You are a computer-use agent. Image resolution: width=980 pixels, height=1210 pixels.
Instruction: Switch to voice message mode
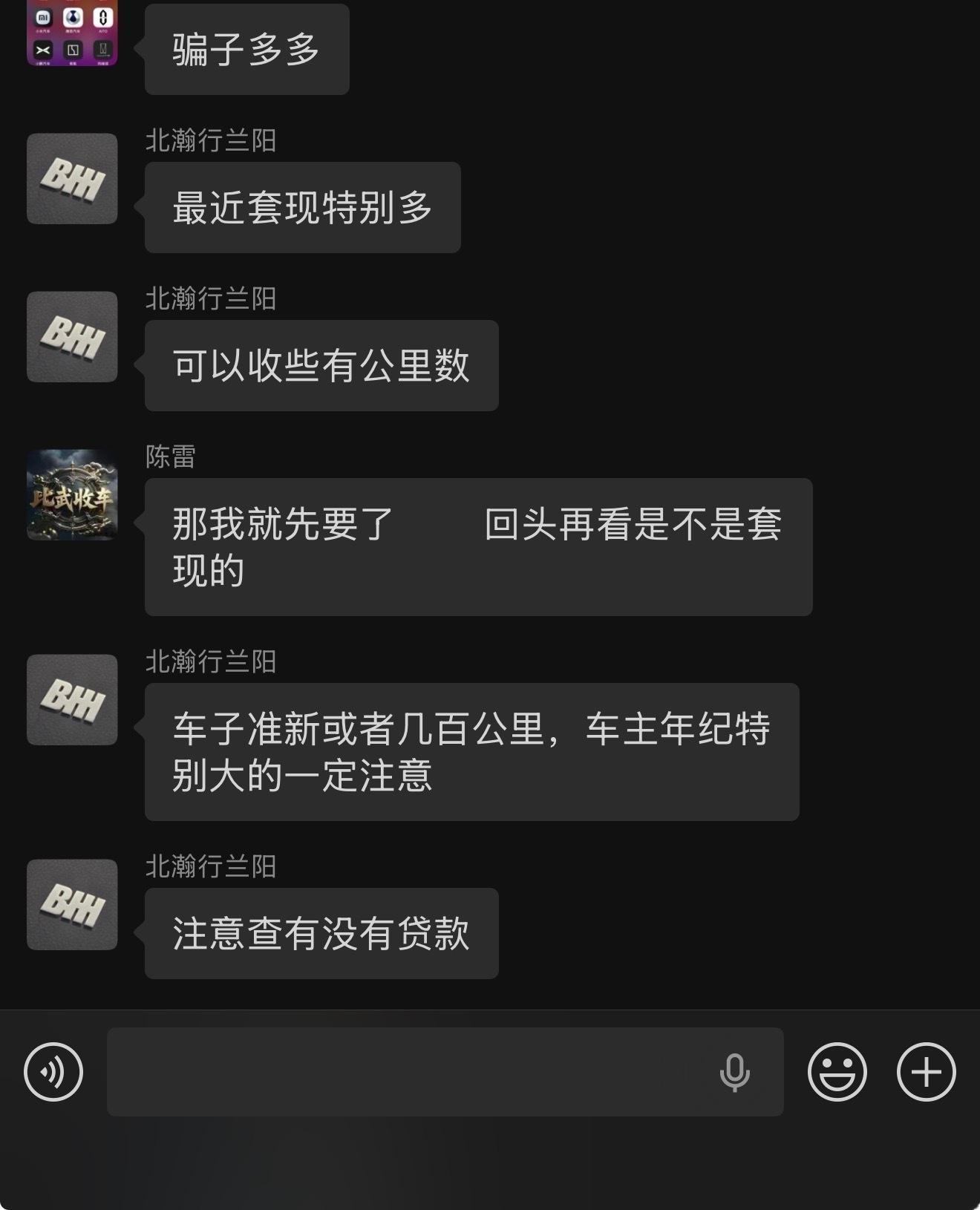click(52, 1073)
